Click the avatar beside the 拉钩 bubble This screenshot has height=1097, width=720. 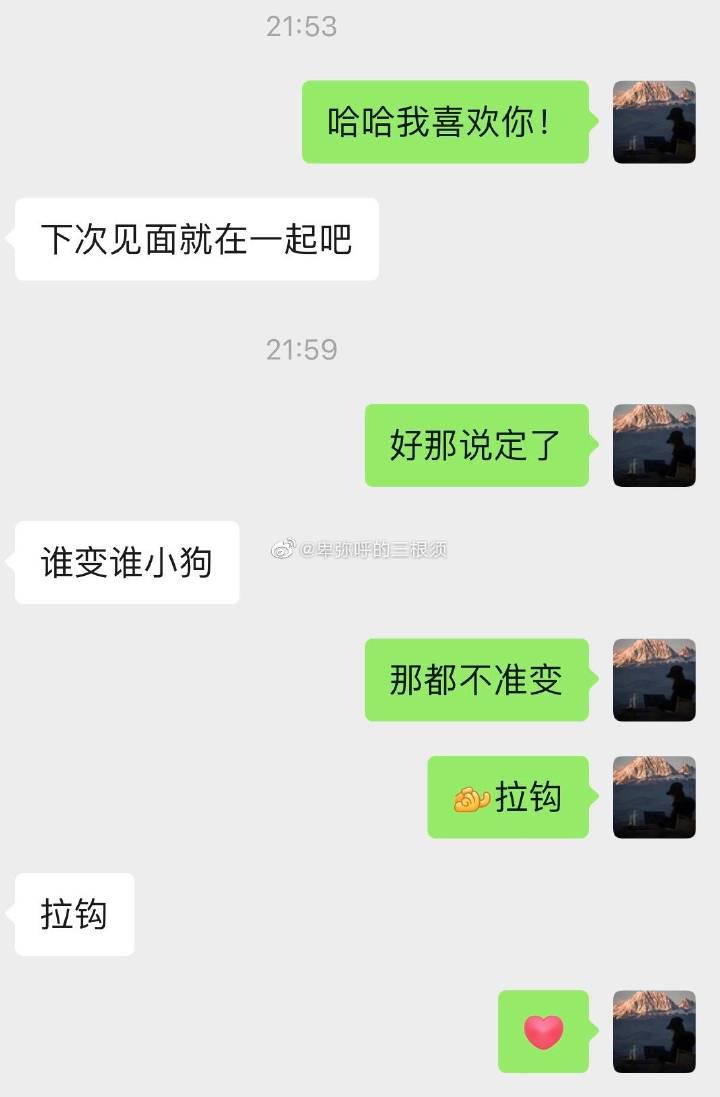tap(654, 798)
